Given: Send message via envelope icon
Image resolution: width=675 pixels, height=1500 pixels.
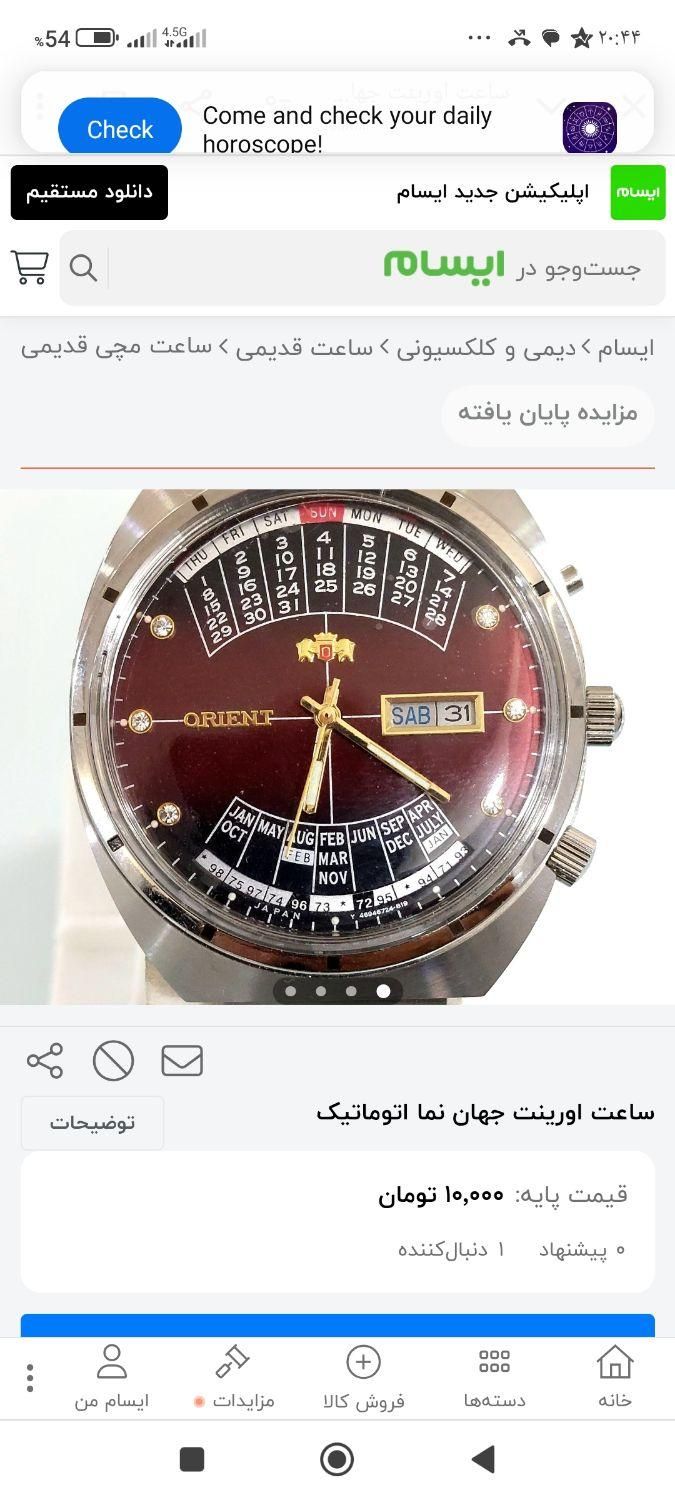Looking at the screenshot, I should 182,1060.
